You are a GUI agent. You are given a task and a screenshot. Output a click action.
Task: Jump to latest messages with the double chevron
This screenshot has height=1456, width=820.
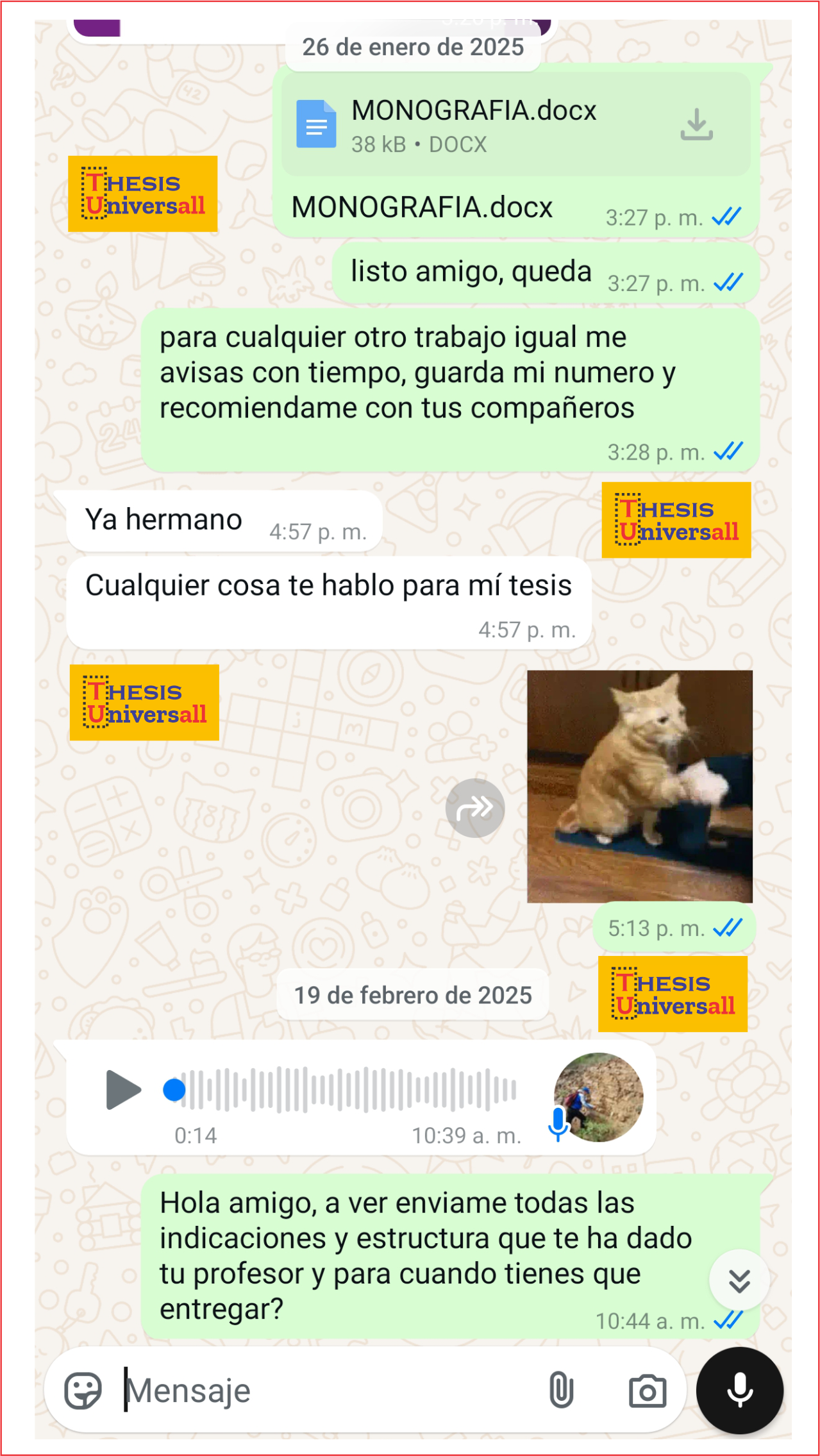tap(739, 1280)
